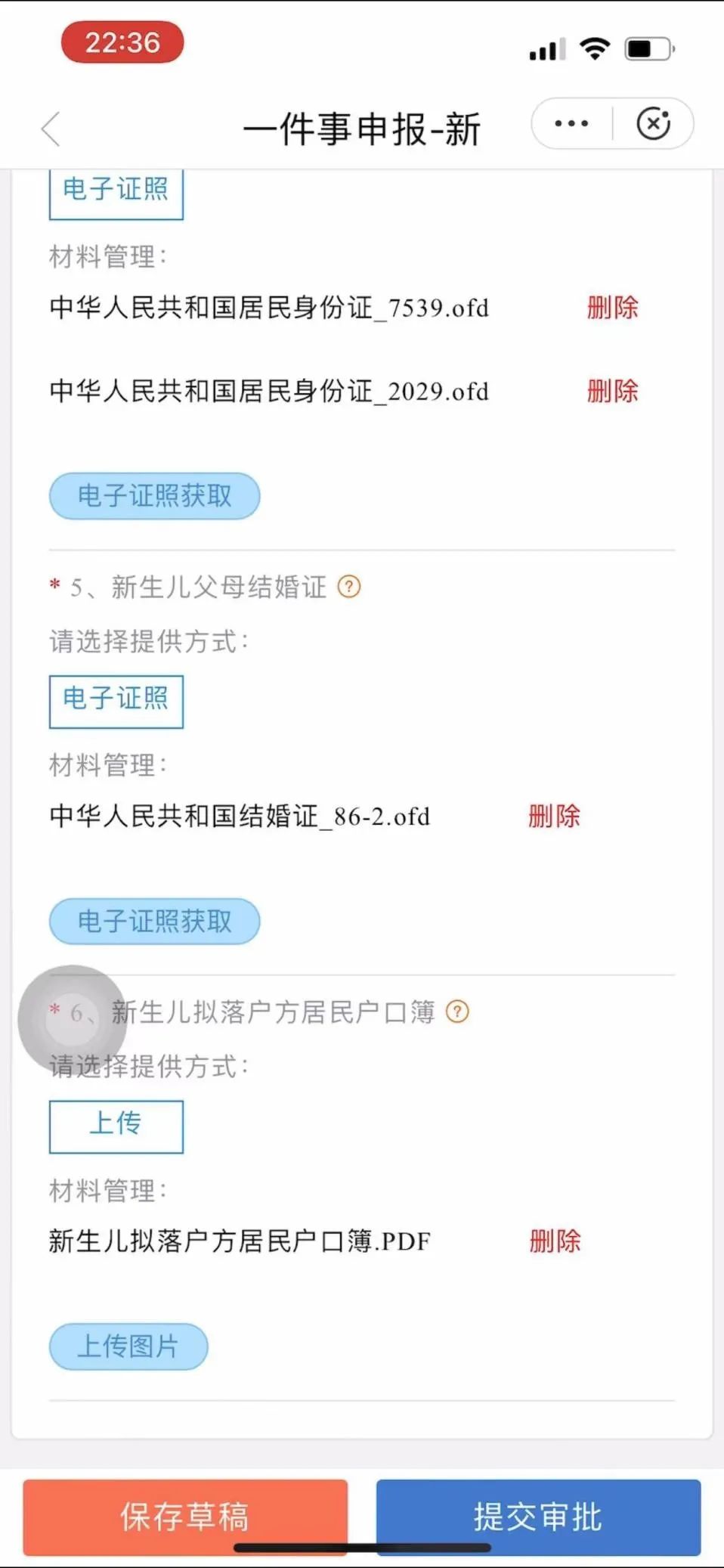Close the mini program
724x1568 pixels.
point(653,124)
